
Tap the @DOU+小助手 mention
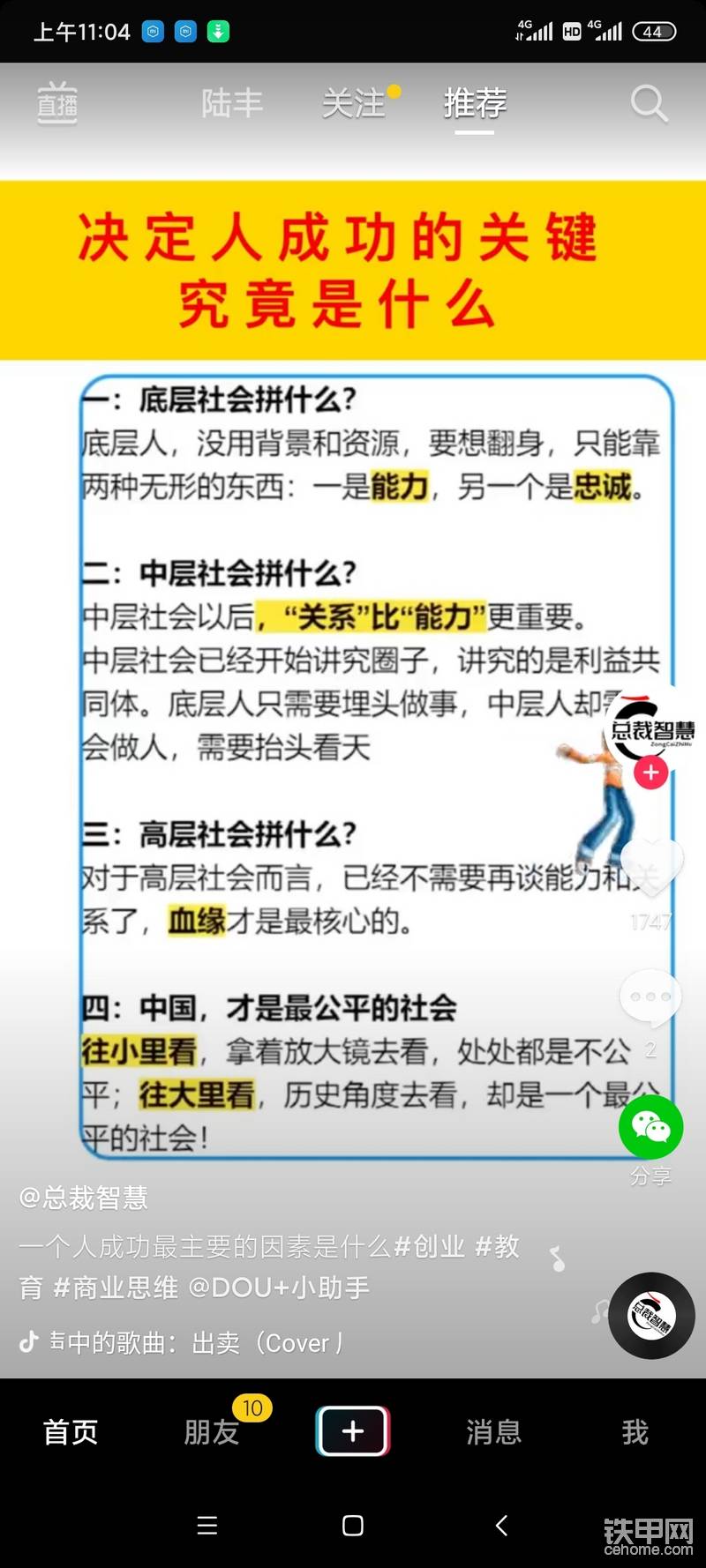click(x=279, y=1288)
